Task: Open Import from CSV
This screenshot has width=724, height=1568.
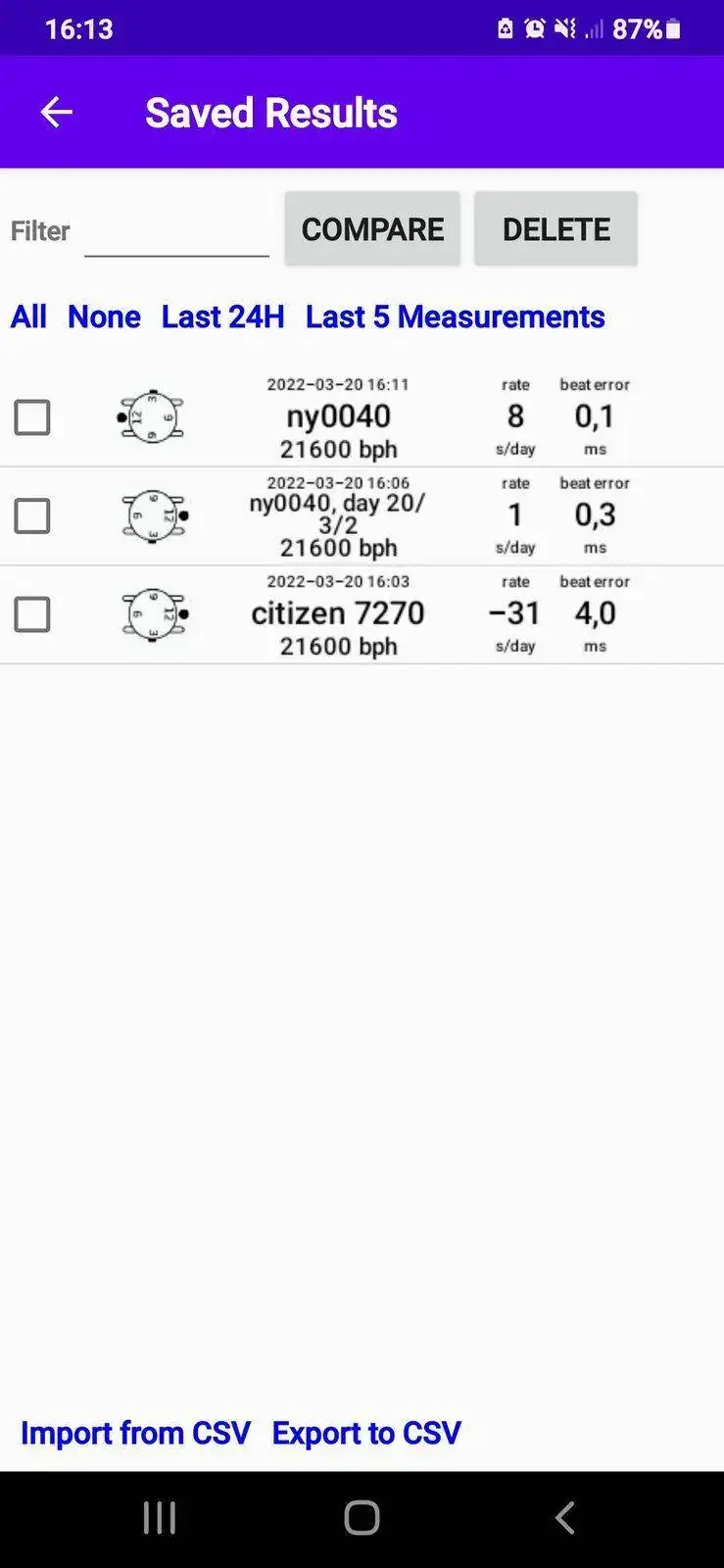Action: (x=134, y=1433)
